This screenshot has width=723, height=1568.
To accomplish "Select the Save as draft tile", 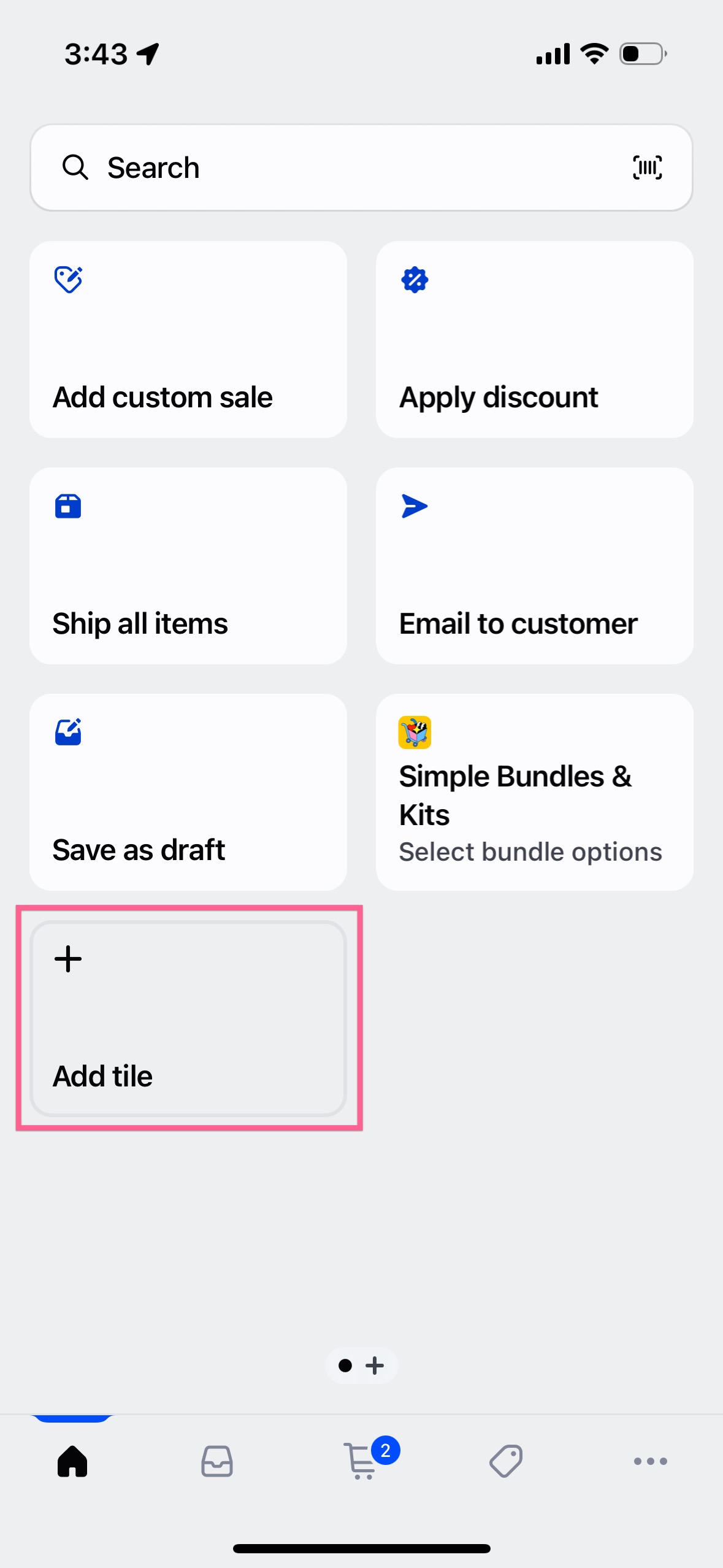I will pyautogui.click(x=188, y=792).
